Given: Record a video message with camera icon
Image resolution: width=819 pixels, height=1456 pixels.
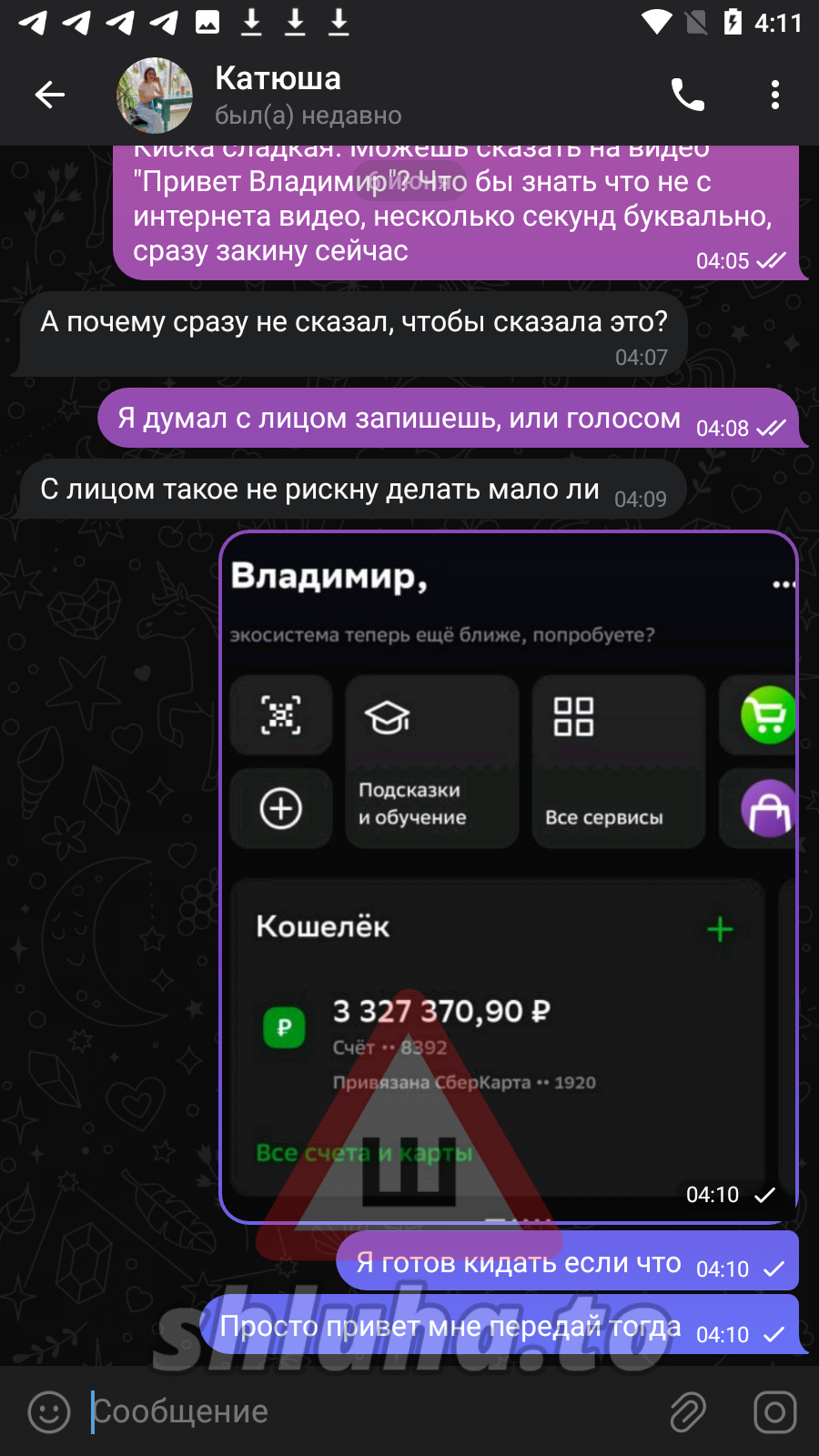Looking at the screenshot, I should [x=775, y=1412].
